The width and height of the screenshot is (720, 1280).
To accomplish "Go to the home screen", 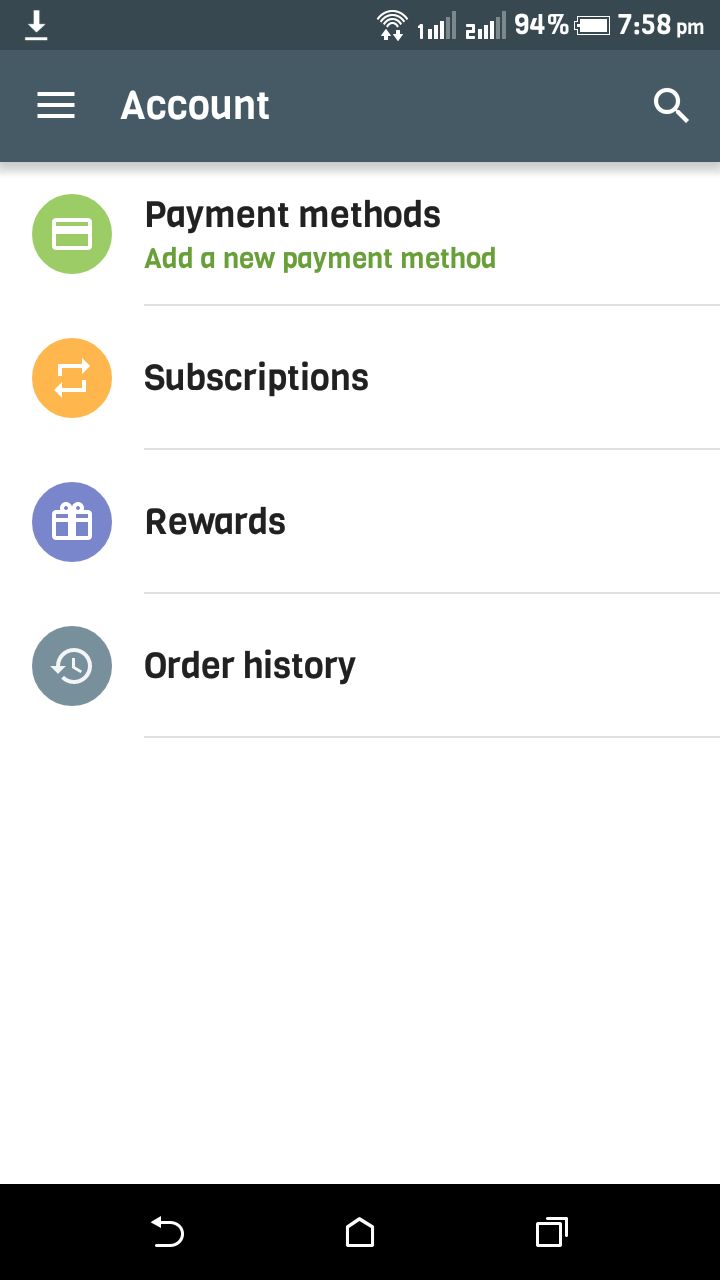I will tap(360, 1232).
